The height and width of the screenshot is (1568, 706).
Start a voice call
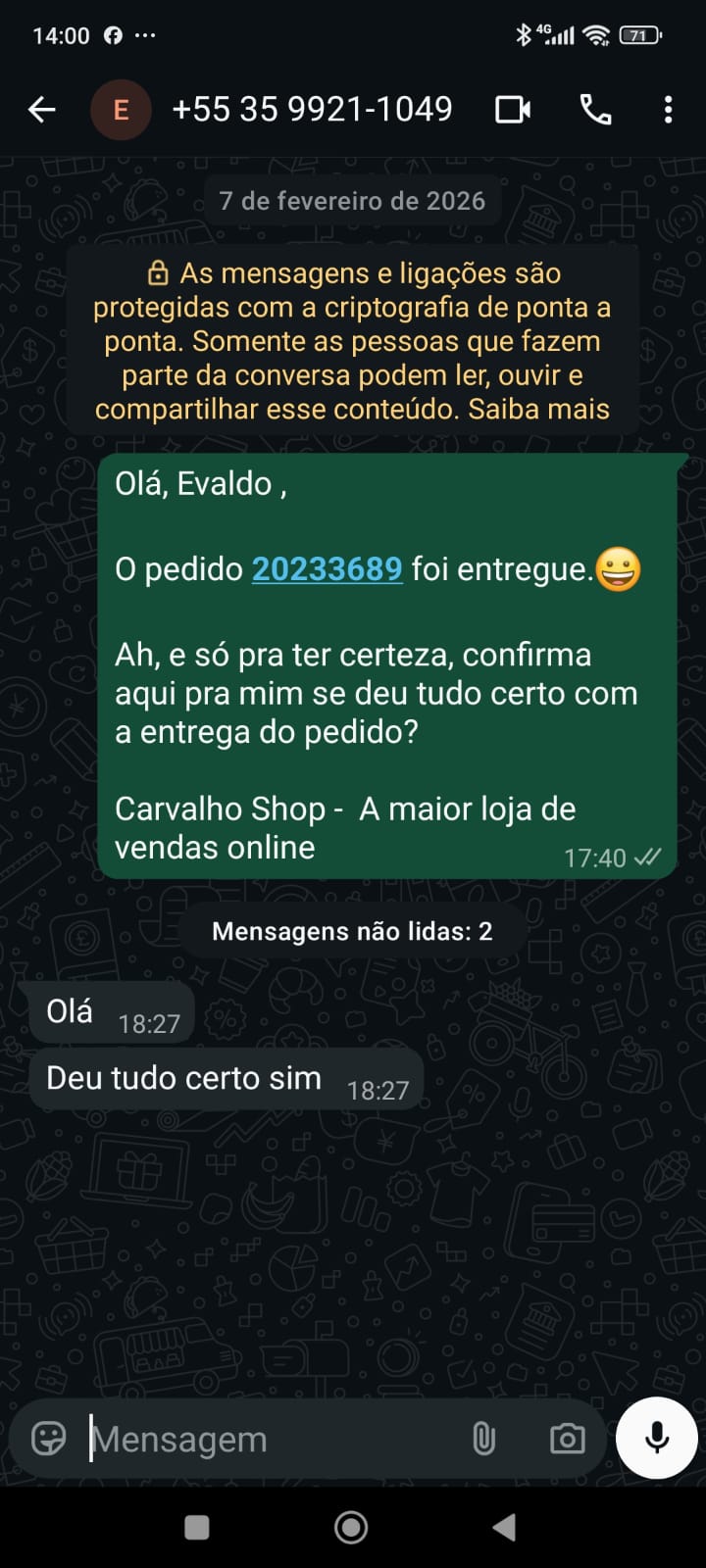point(595,110)
